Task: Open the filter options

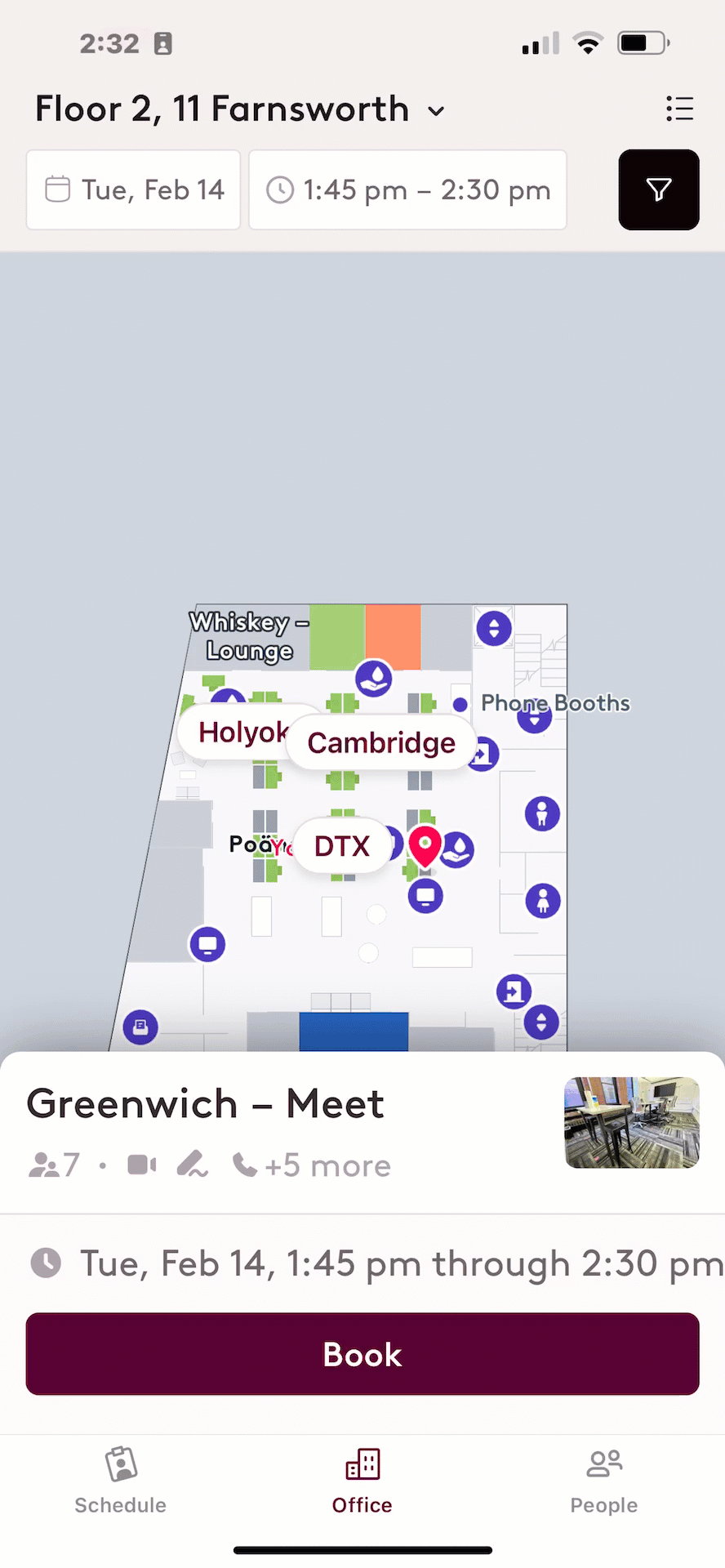Action: pos(659,189)
